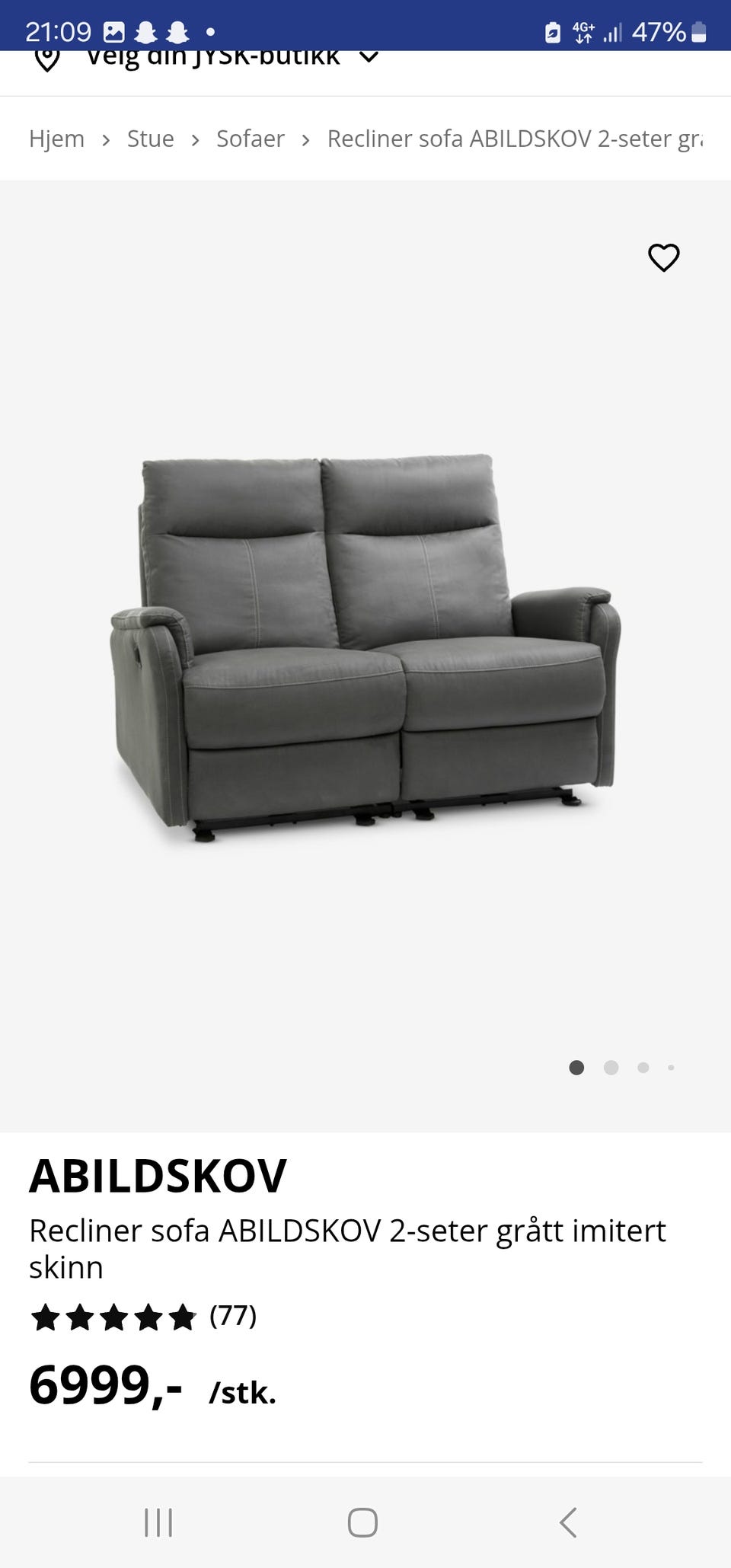Add ABILDSKOV sofa to favorites
731x1568 pixels.
663,258
